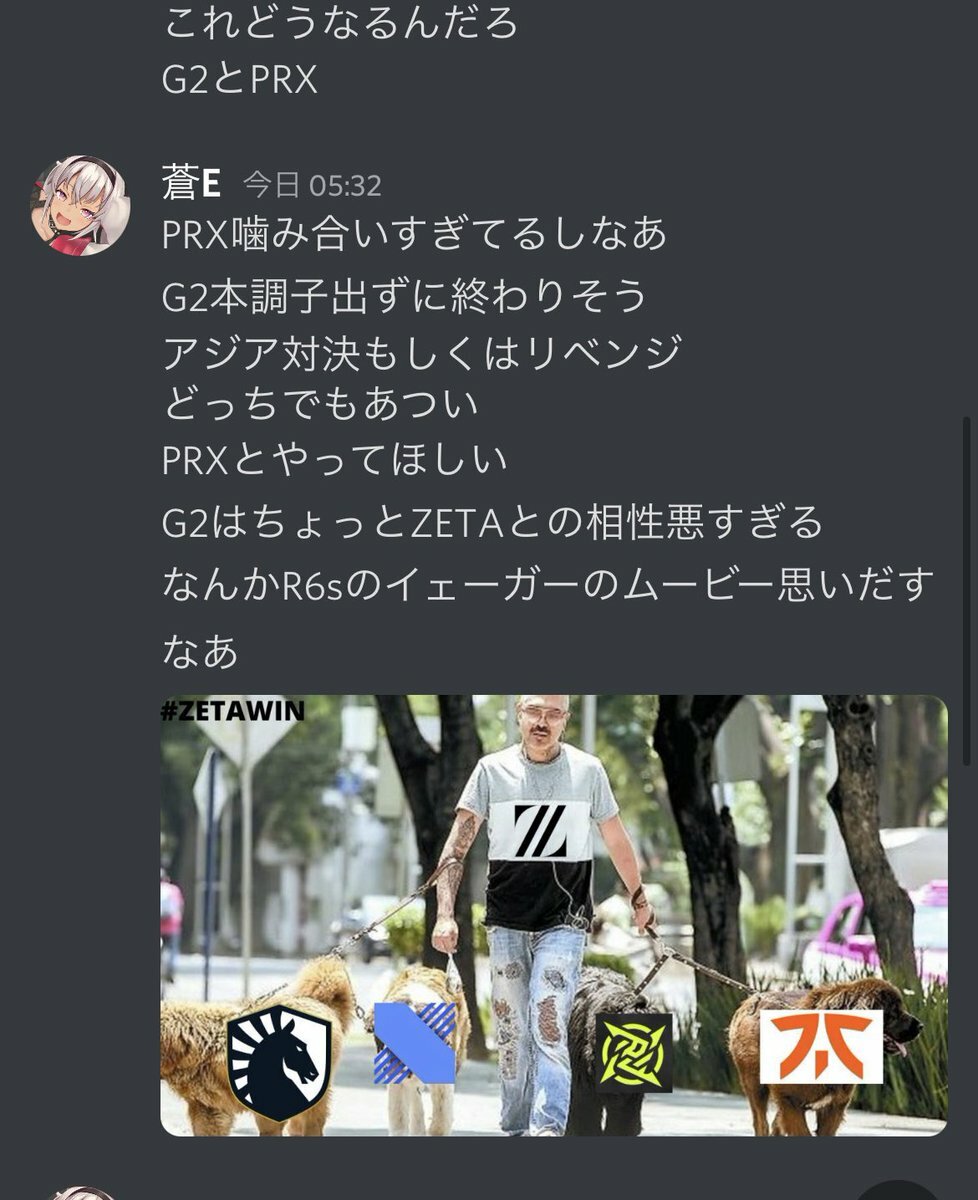This screenshot has width=978, height=1200.
Task: Open 蒼E's profile from the avatar
Action: (80, 205)
